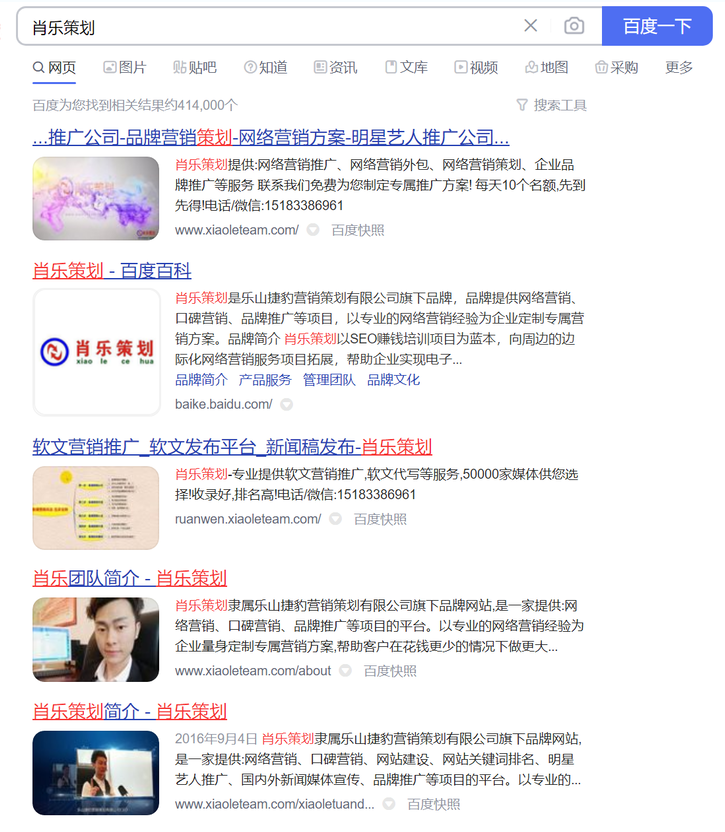Open the 肖乐策划 - 百度百科 result
Viewport: 725px width, 832px height.
click(112, 271)
